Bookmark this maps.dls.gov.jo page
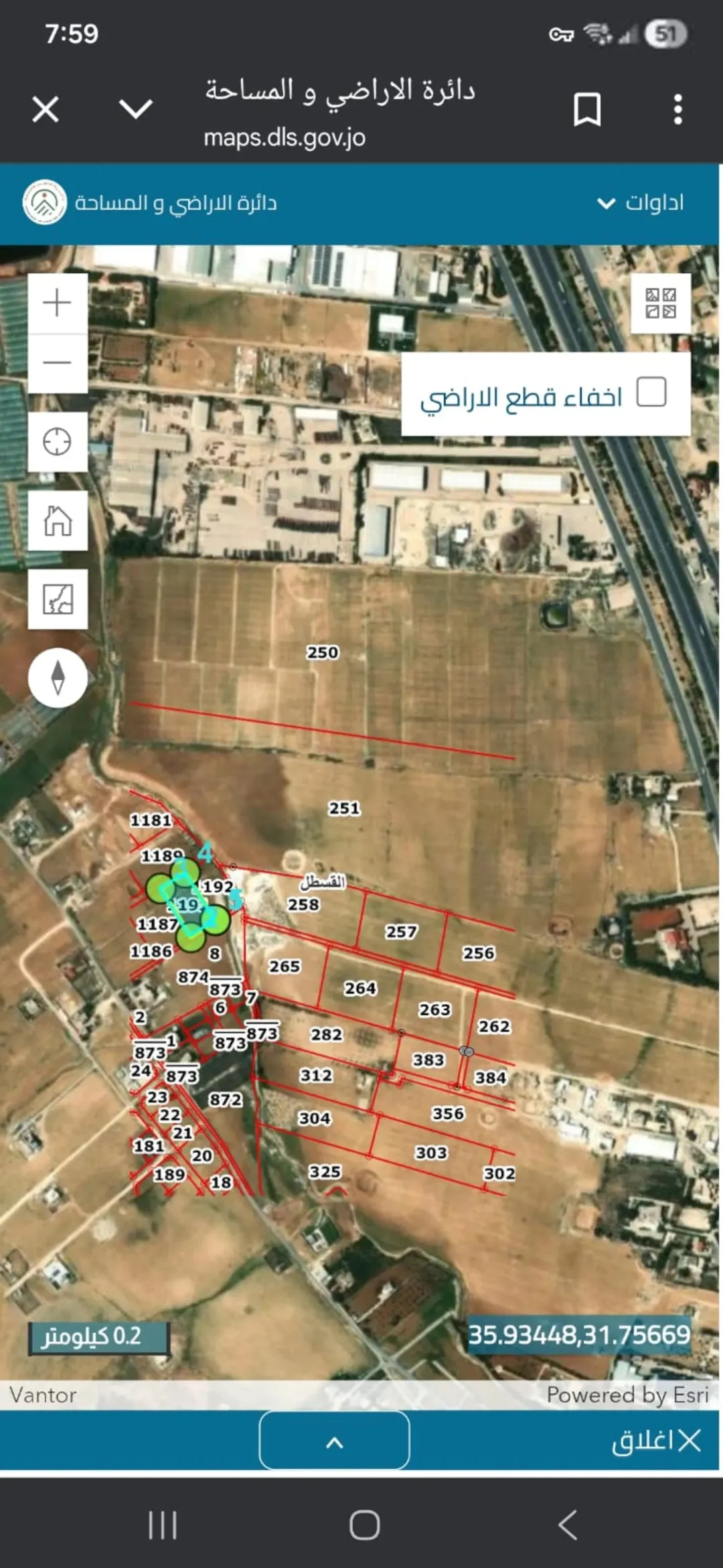Image resolution: width=723 pixels, height=1568 pixels. (x=586, y=109)
